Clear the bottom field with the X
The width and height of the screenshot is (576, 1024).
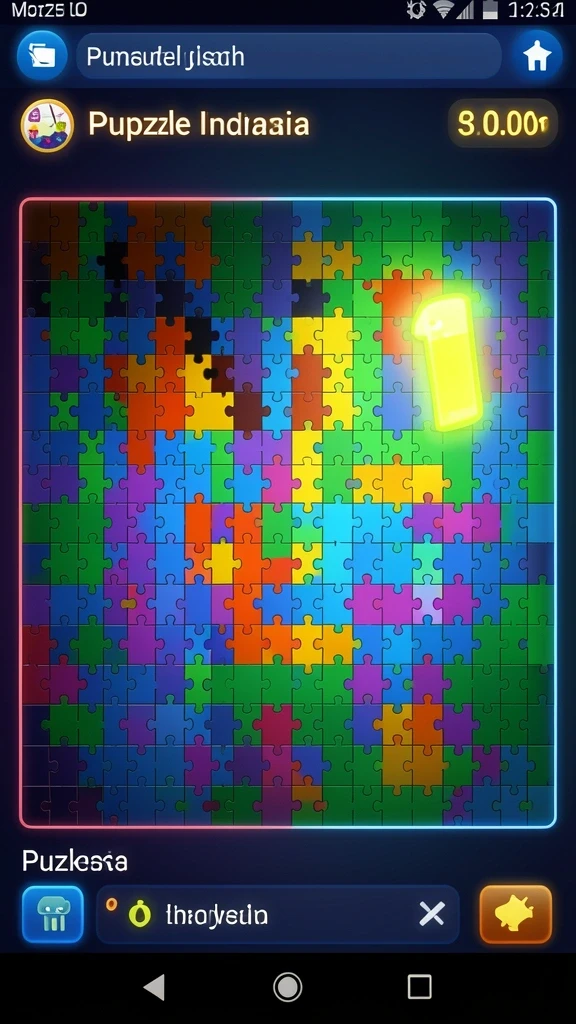click(x=432, y=914)
